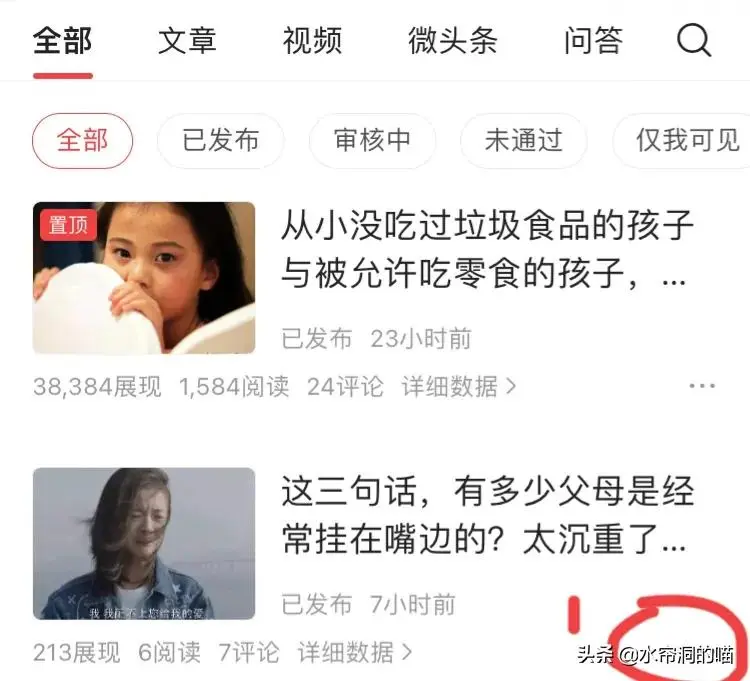Viewport: 750px width, 681px height.
Task: Tap thumbnail of the 这三句话 article
Action: pos(144,543)
